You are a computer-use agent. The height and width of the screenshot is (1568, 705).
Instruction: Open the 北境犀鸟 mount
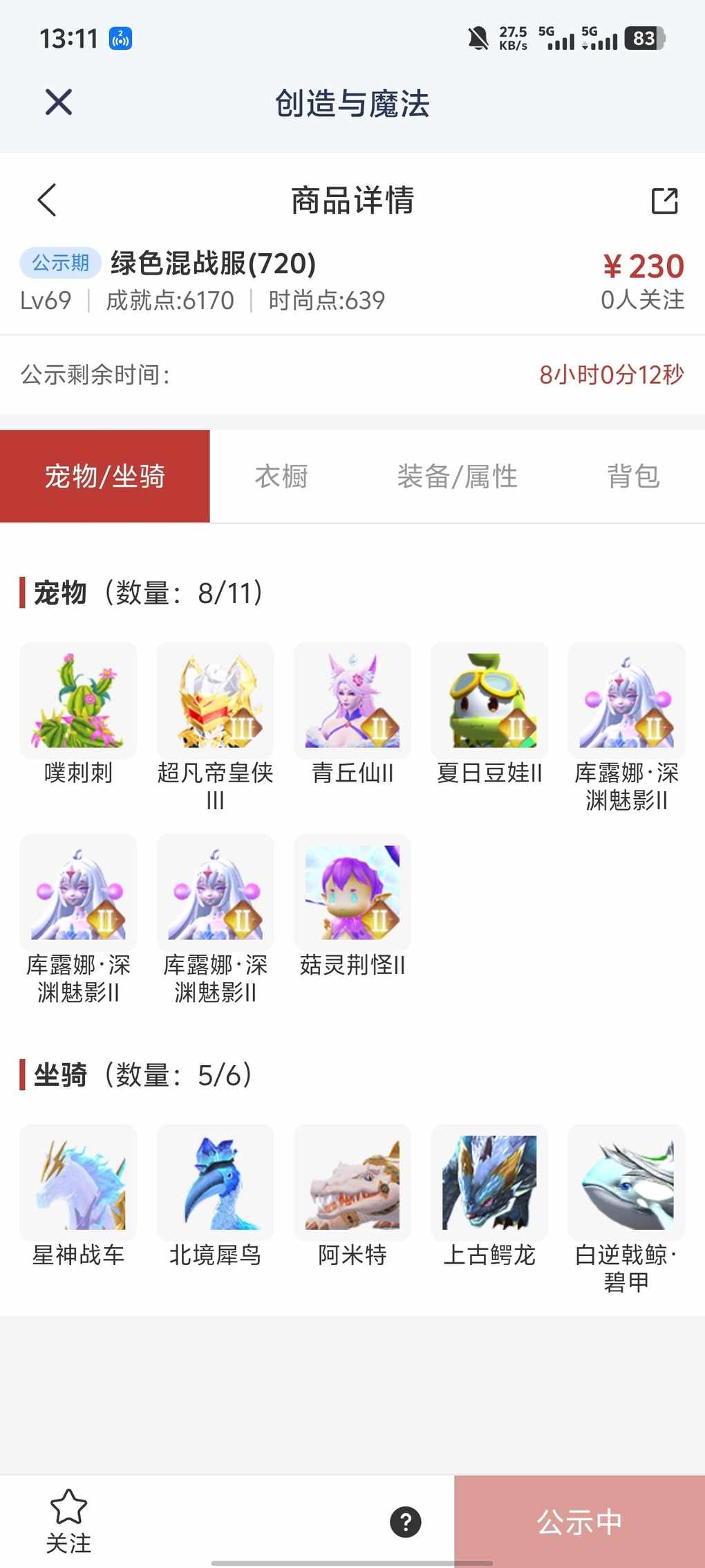pyautogui.click(x=215, y=1183)
